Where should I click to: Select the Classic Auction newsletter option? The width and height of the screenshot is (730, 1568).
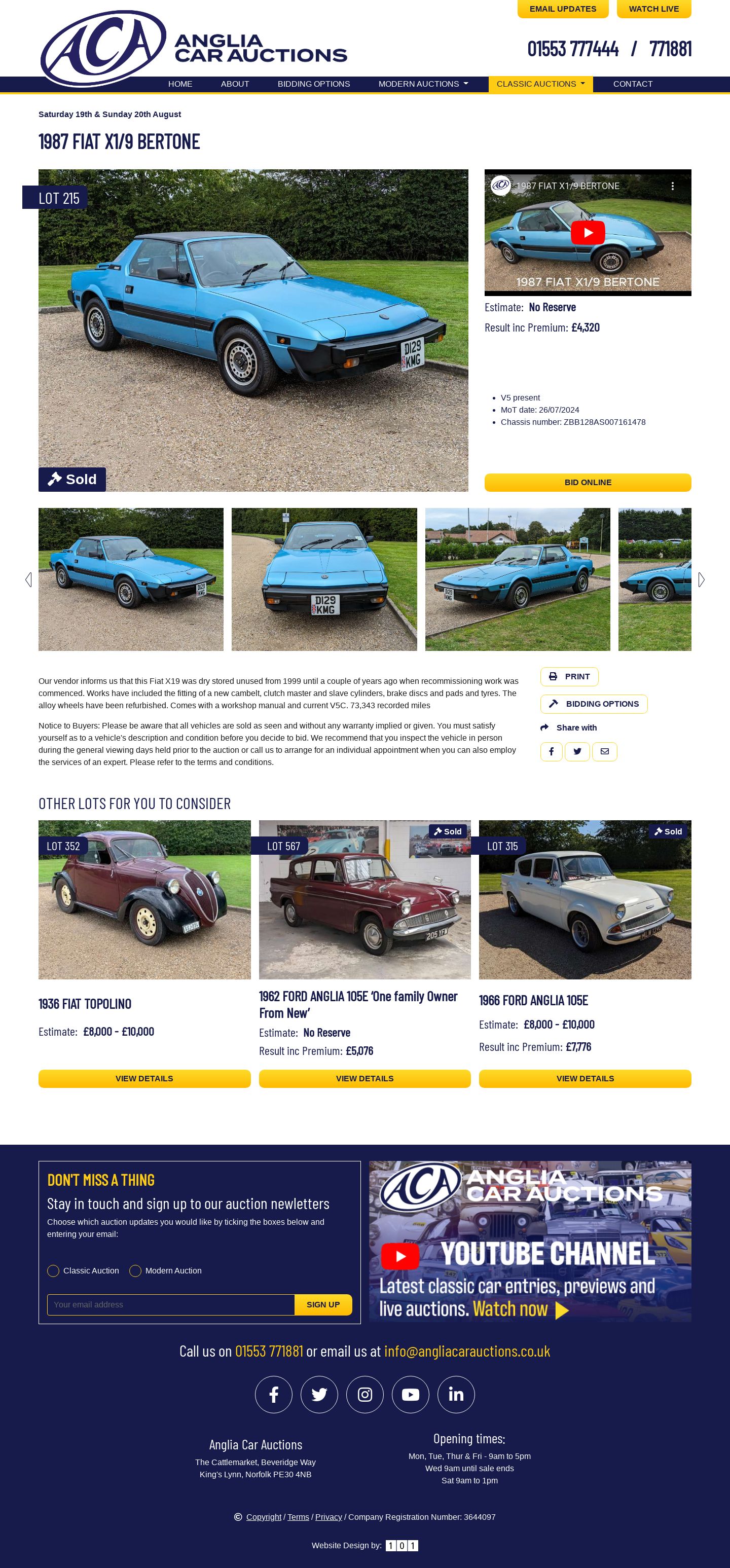point(54,1270)
